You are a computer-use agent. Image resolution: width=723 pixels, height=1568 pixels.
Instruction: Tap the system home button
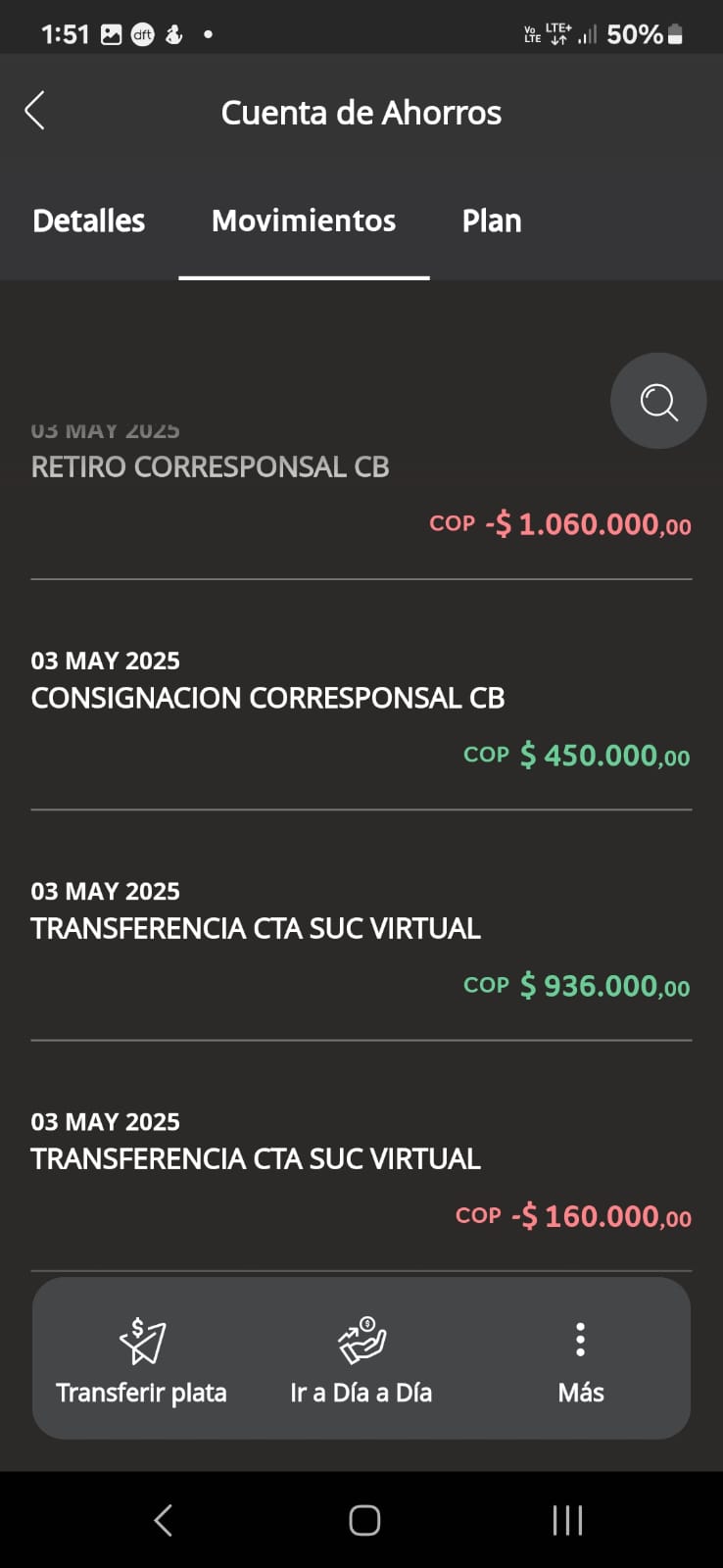(364, 1520)
